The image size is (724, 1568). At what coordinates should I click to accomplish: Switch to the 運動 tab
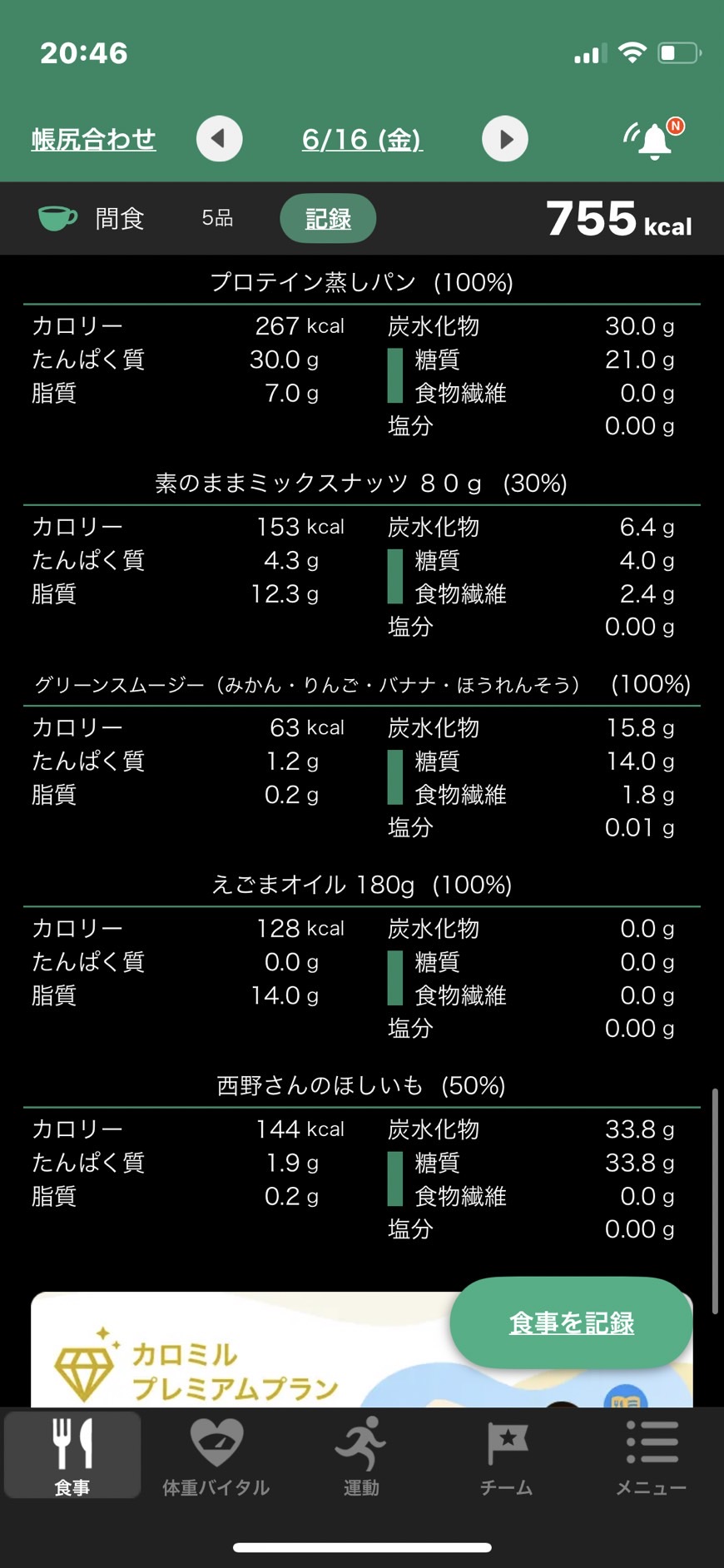[361, 1456]
